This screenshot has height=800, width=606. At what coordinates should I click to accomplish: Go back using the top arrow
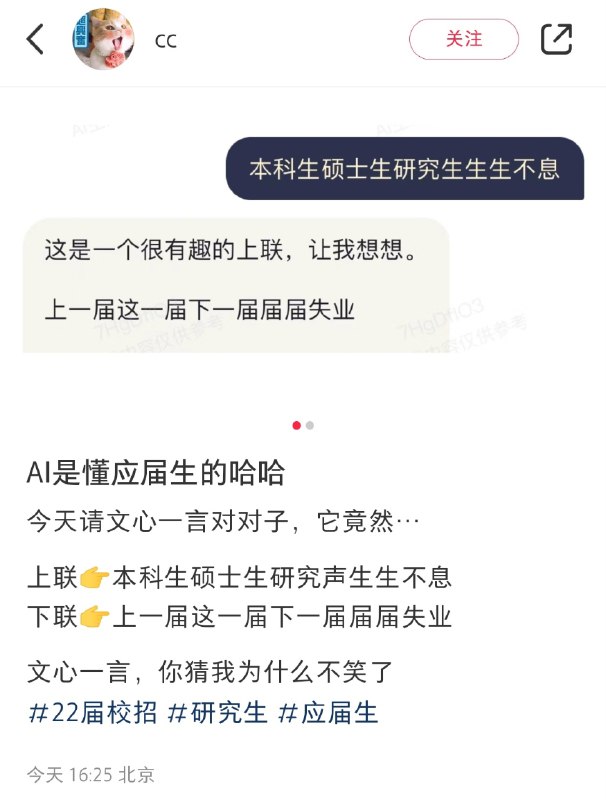[35, 39]
